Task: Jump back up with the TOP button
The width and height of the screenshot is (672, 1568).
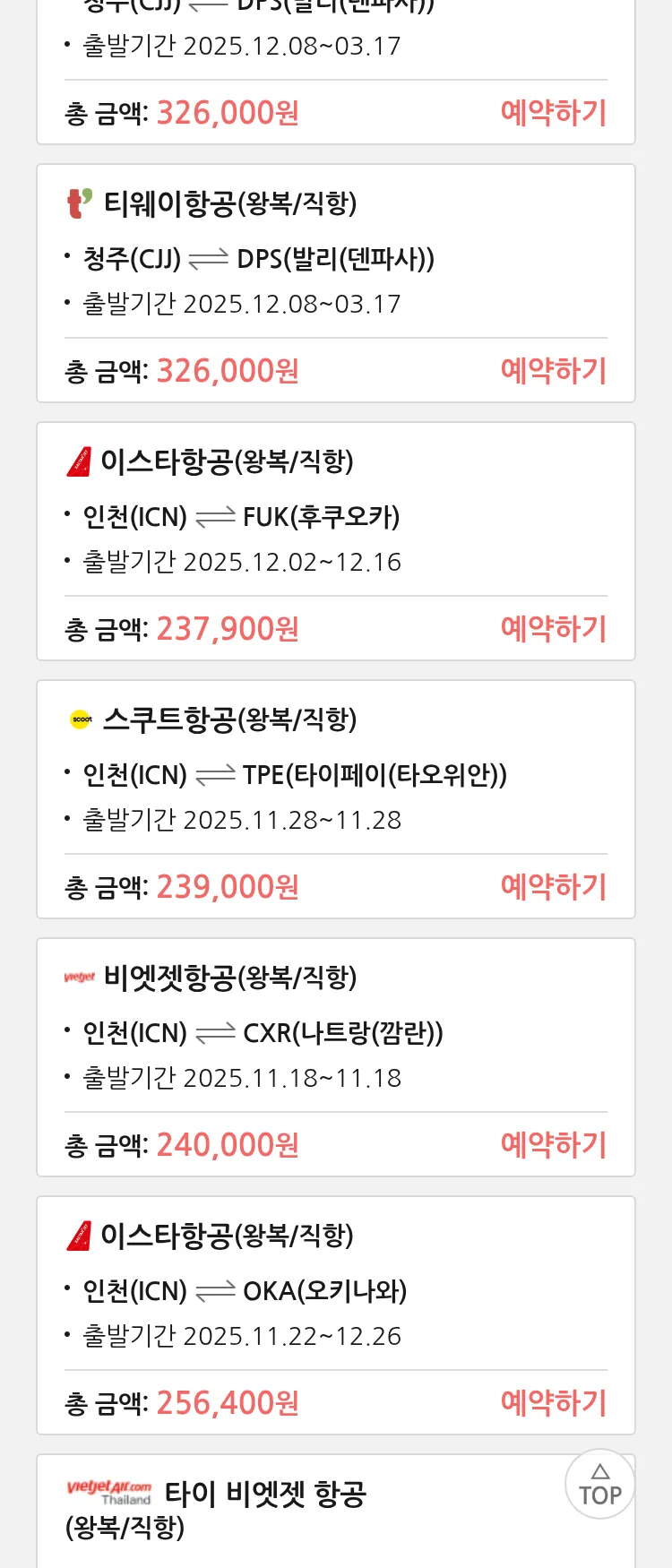Action: (599, 1485)
